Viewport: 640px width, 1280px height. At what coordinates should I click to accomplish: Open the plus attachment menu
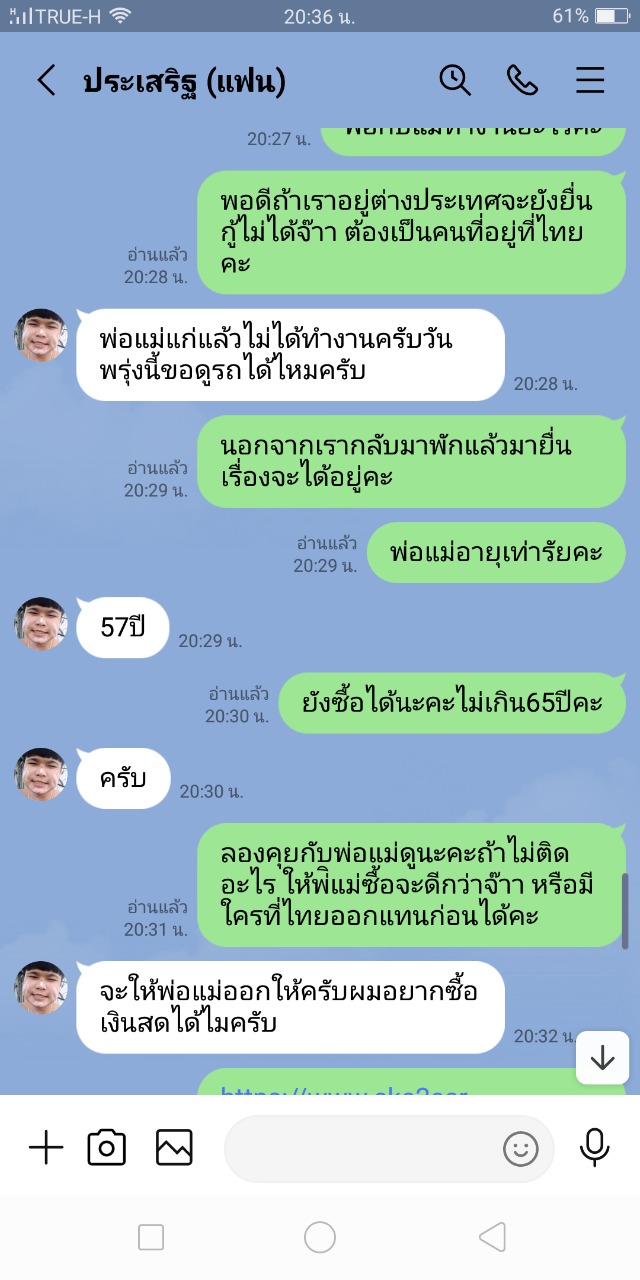pos(46,1148)
